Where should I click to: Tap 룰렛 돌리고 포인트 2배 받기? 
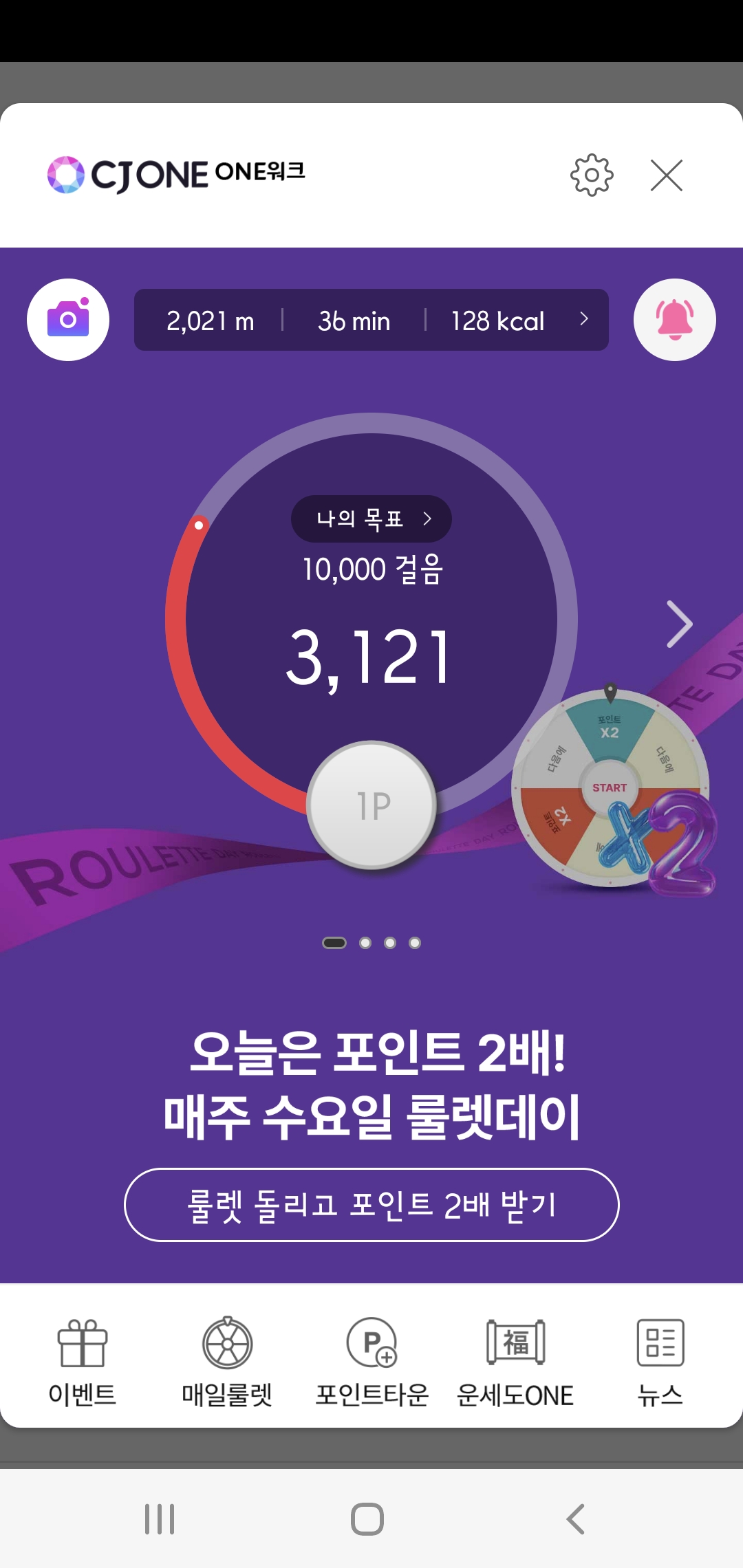click(x=371, y=1205)
